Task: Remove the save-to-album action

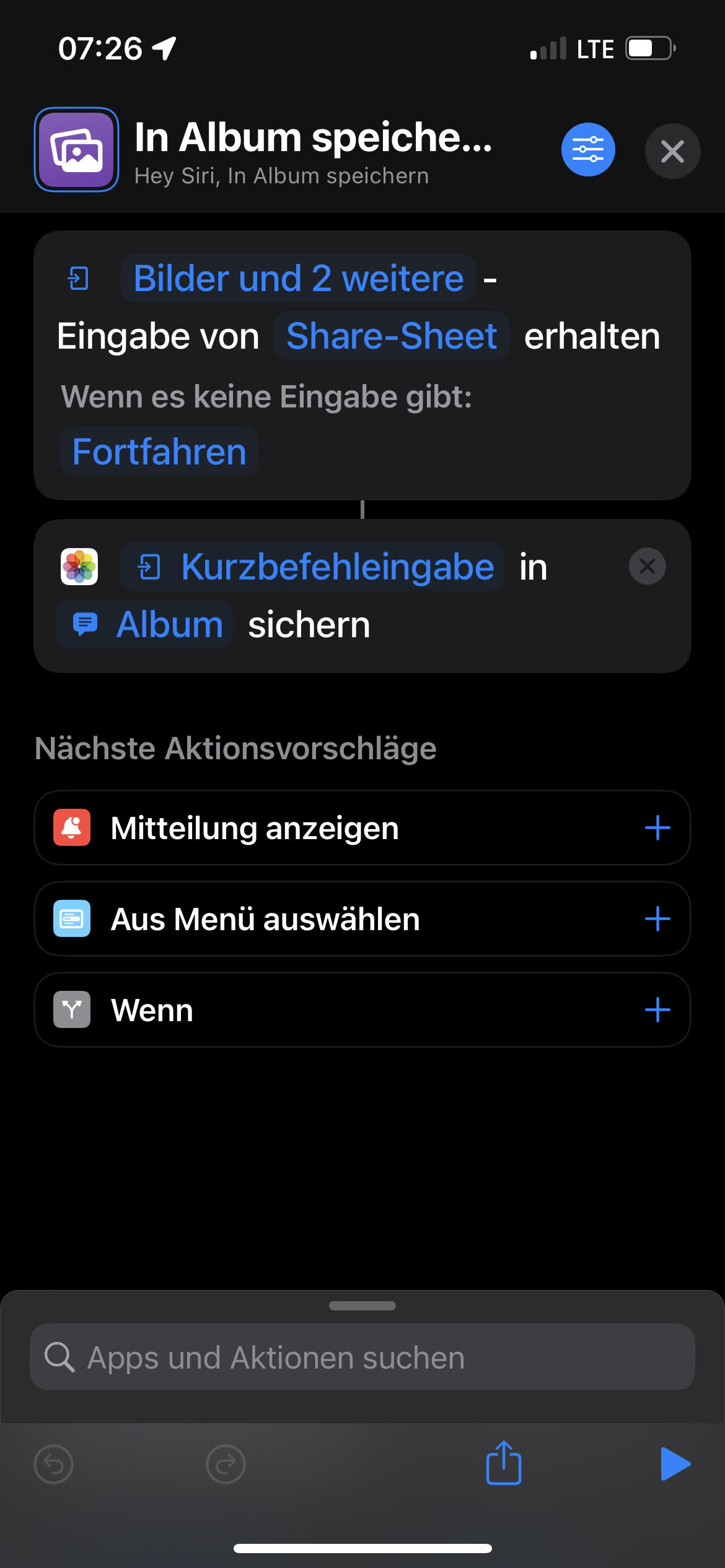Action: (x=647, y=566)
